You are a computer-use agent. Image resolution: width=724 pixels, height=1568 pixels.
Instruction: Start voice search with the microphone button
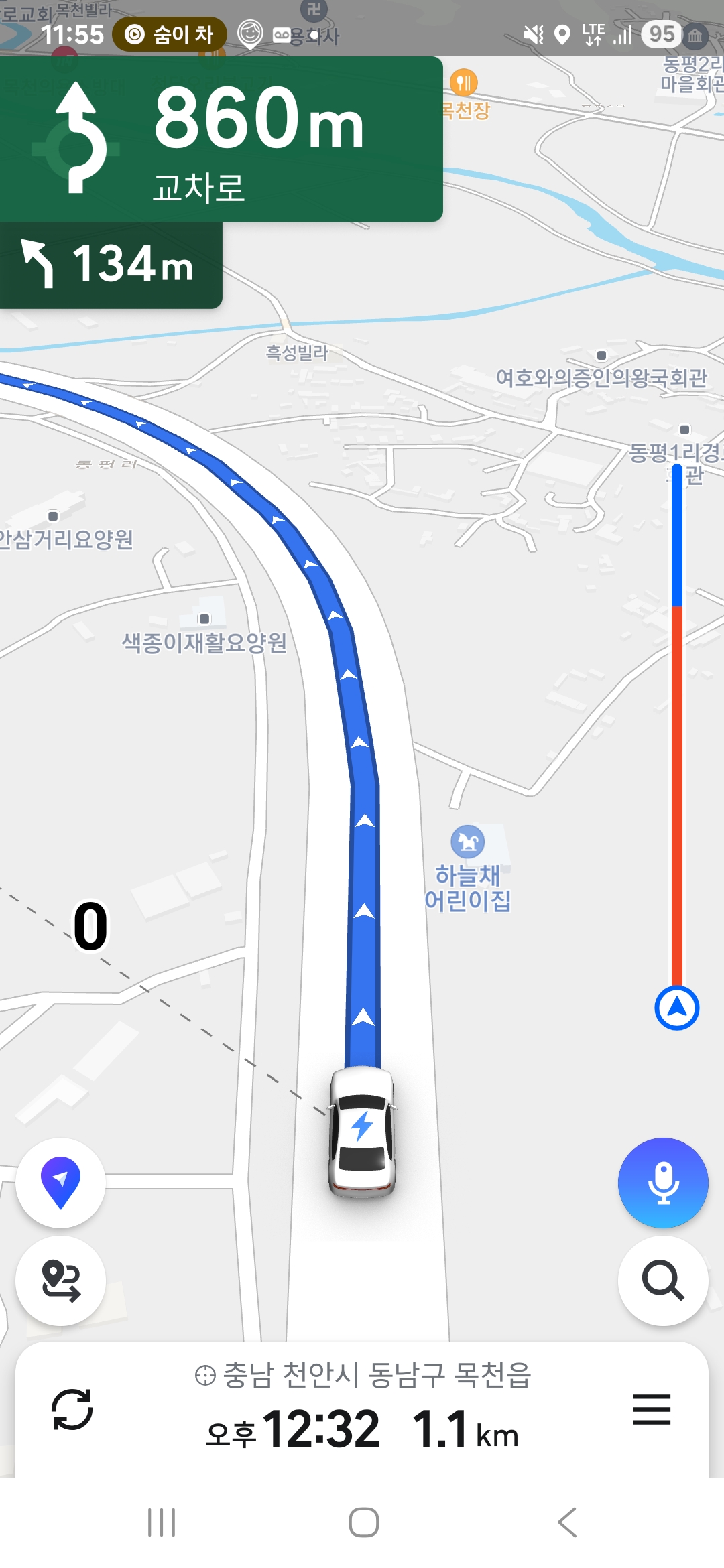tap(663, 1183)
